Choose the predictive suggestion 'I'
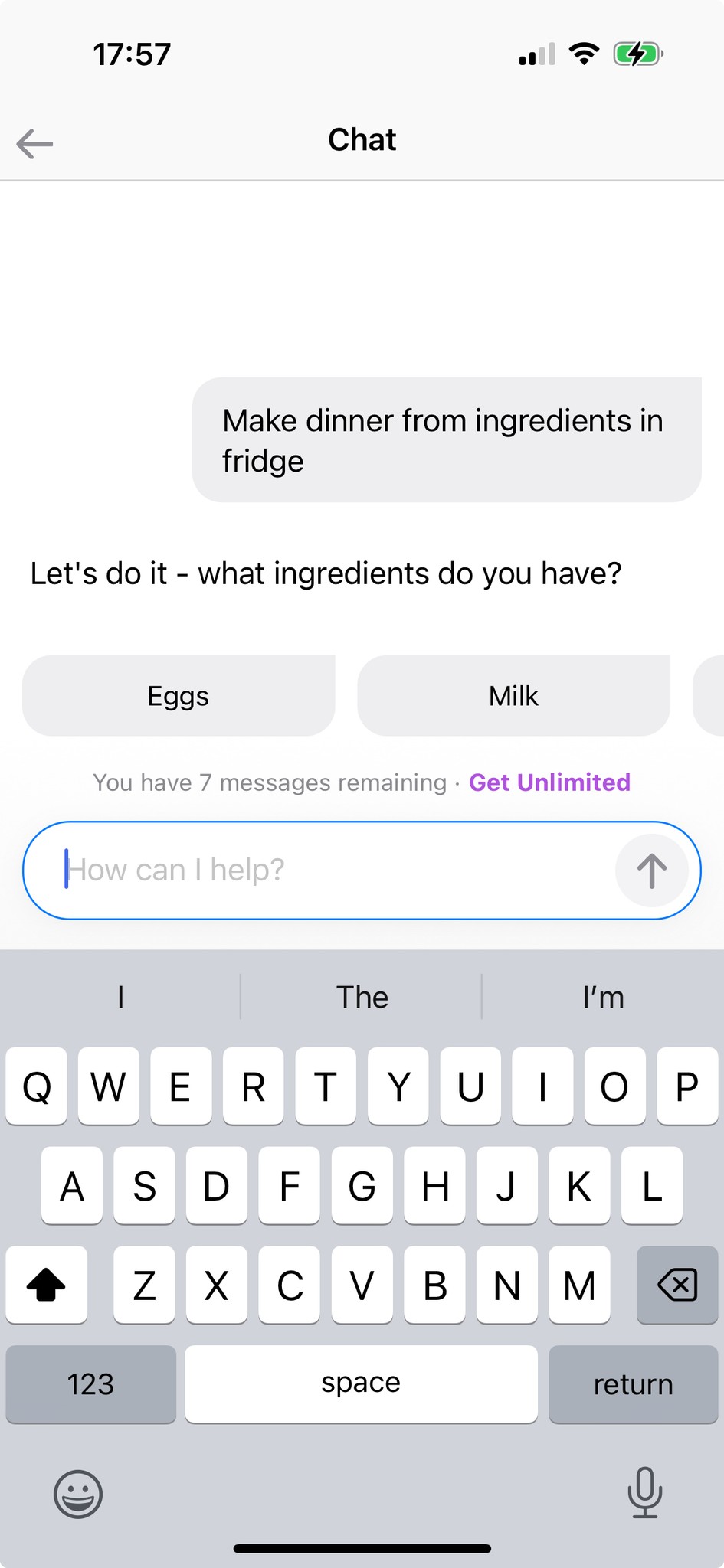Screen dimensions: 724x1568 [120, 997]
